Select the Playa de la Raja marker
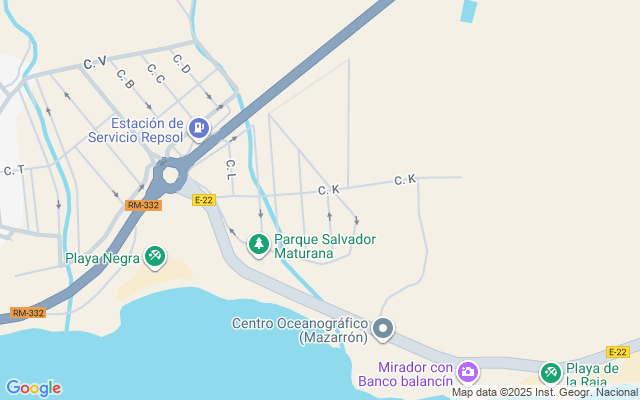The width and height of the screenshot is (640, 400). pyautogui.click(x=550, y=373)
